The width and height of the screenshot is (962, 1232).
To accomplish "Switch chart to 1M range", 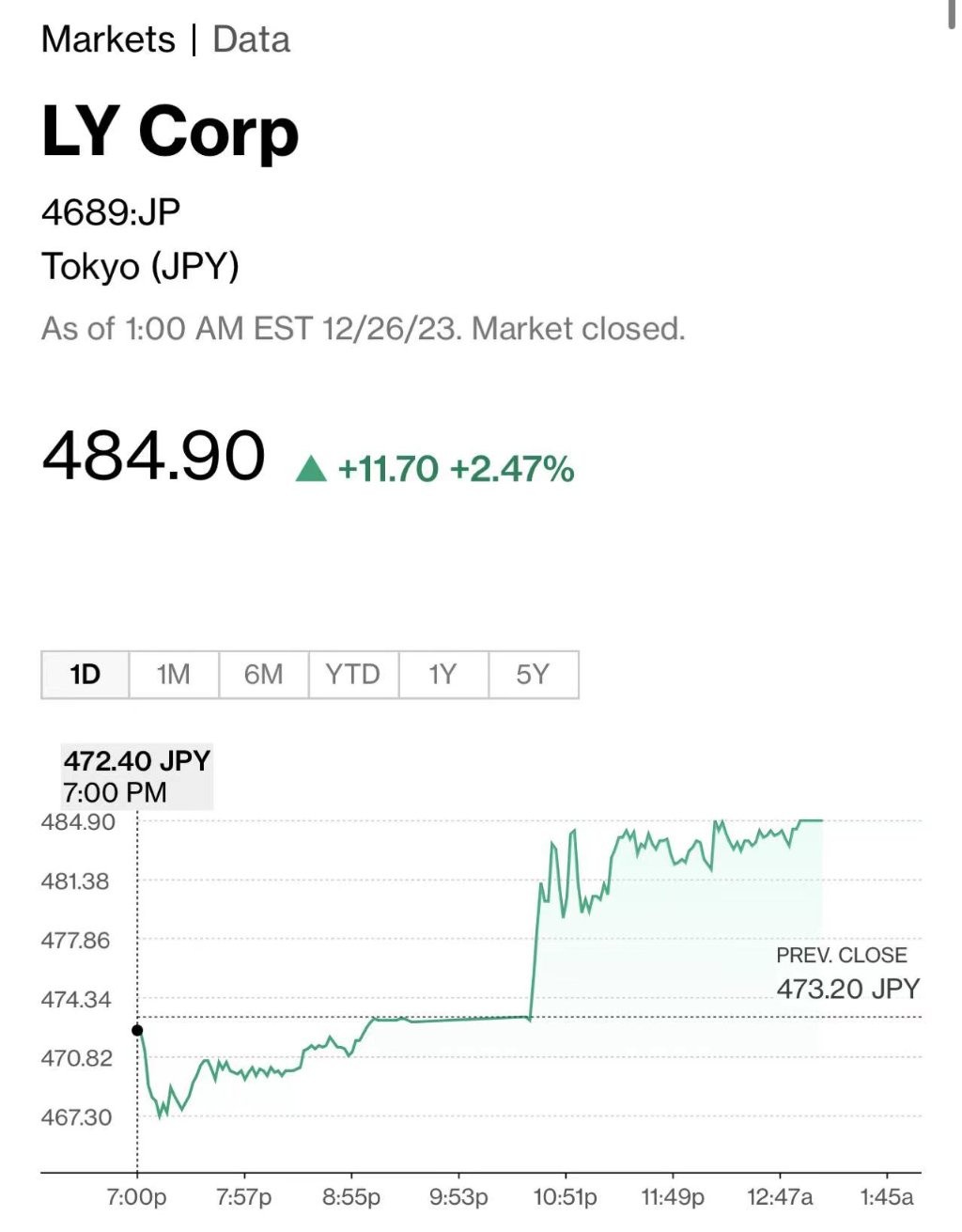I will (x=174, y=674).
